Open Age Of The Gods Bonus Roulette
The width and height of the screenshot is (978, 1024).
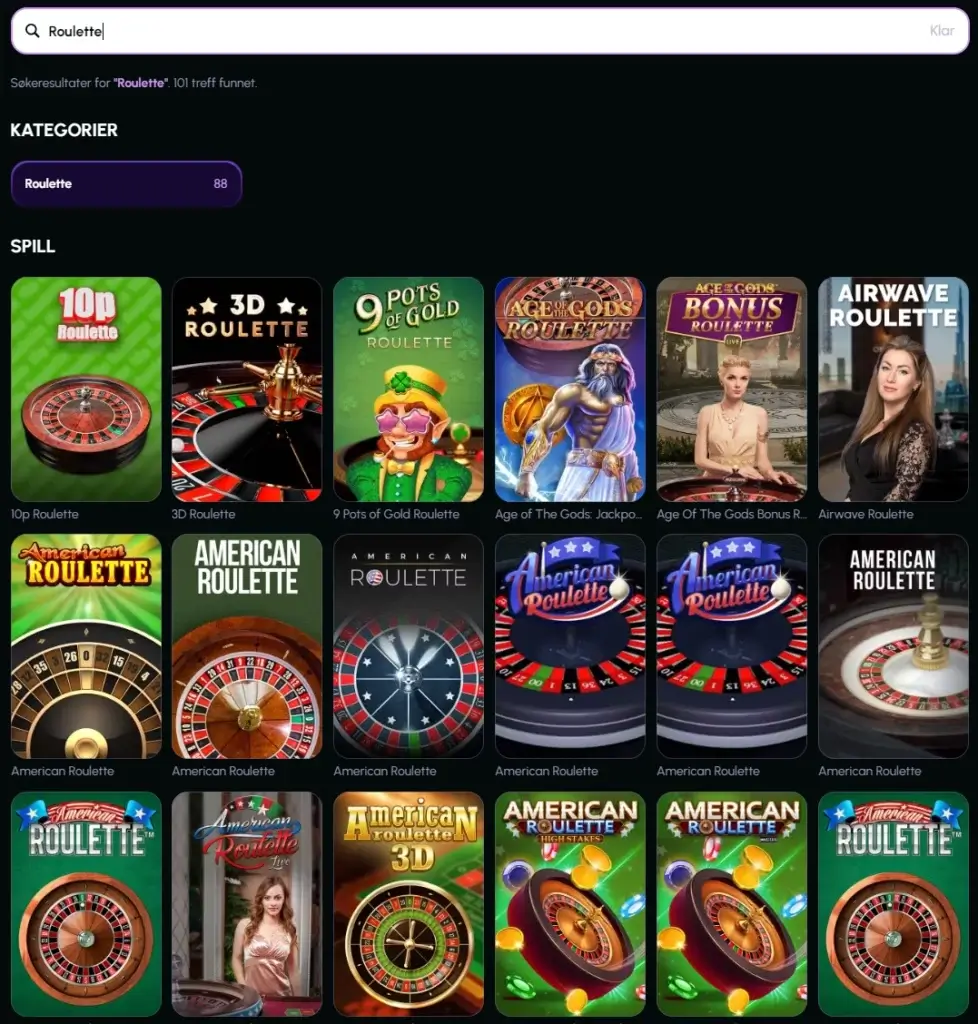(731, 389)
